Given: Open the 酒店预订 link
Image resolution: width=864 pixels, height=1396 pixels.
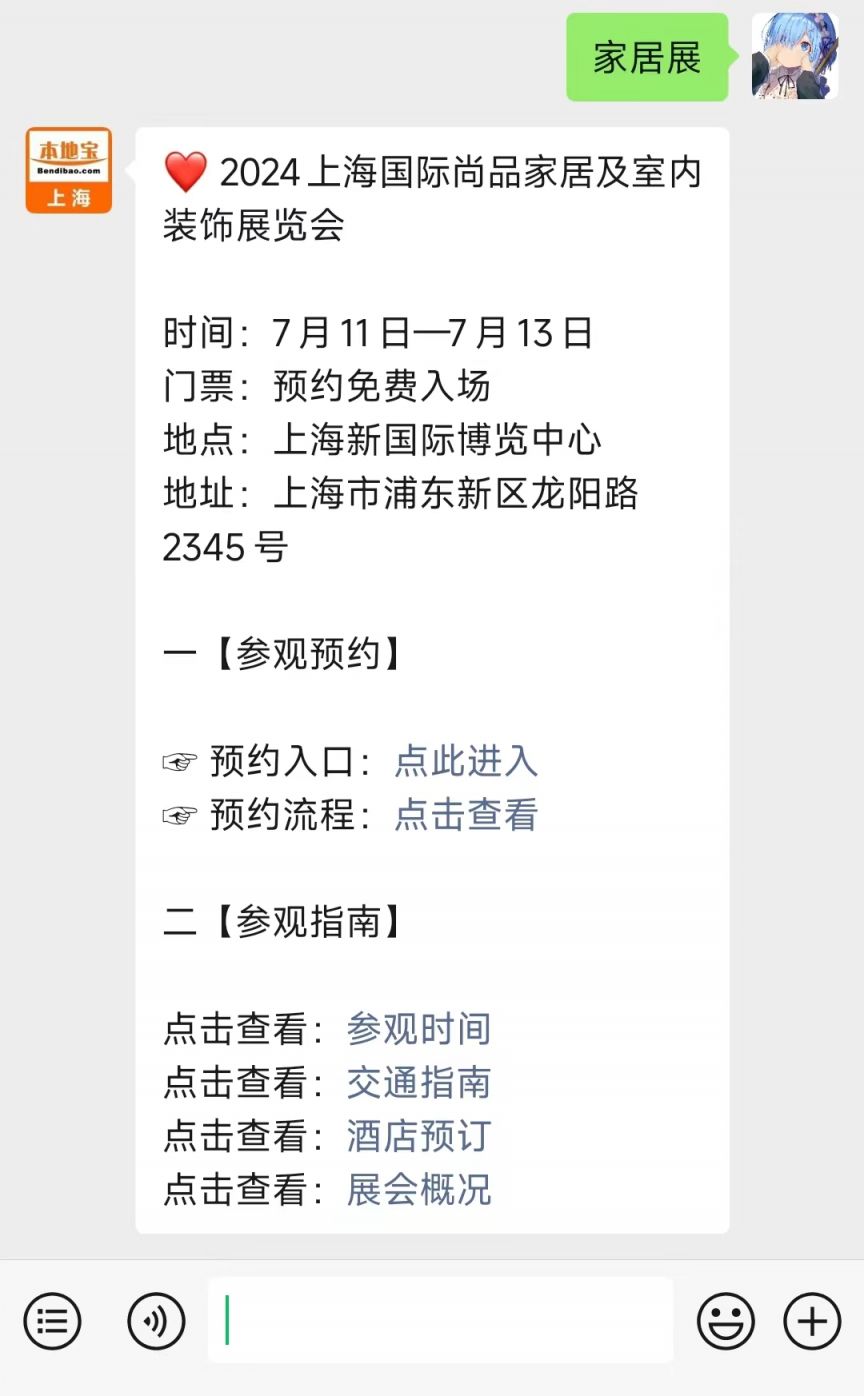Looking at the screenshot, I should tap(419, 1137).
